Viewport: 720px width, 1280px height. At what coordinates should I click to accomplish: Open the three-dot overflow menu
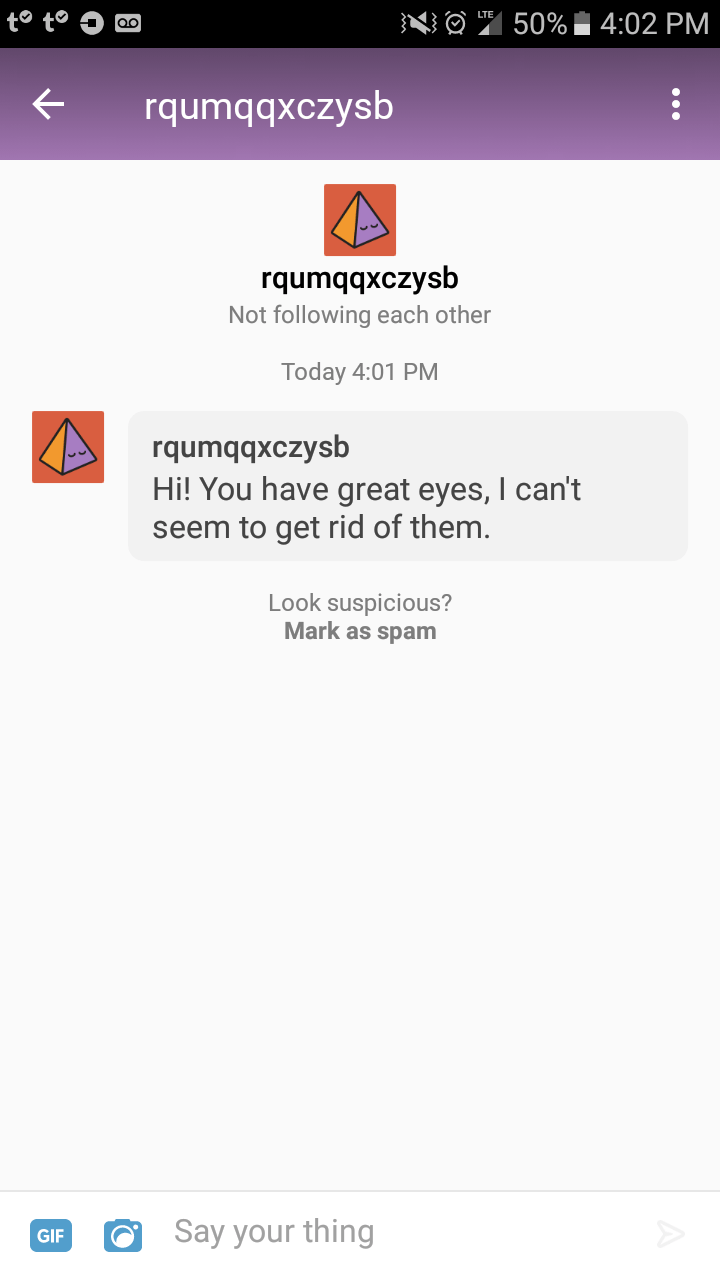(x=676, y=104)
